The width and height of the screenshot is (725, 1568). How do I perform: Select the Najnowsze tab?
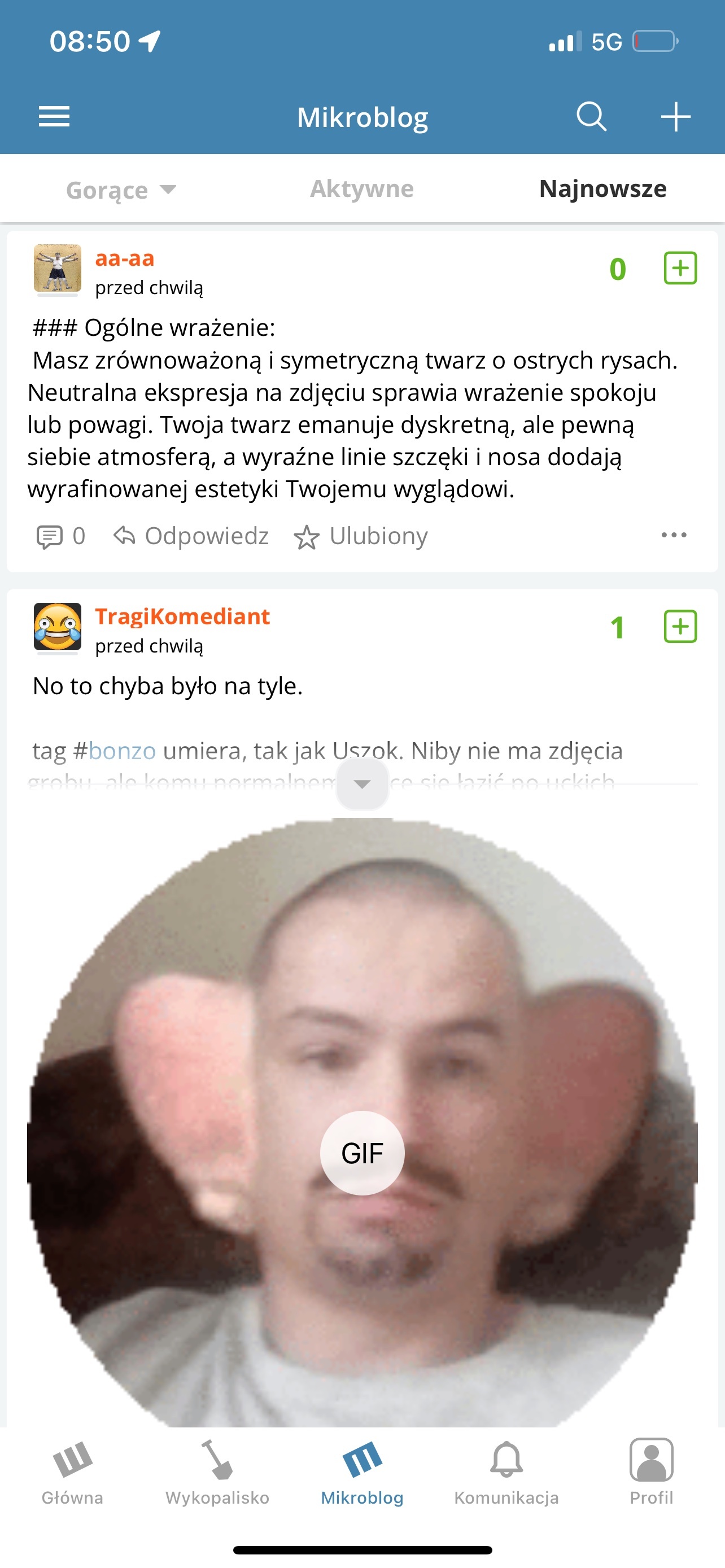point(602,189)
